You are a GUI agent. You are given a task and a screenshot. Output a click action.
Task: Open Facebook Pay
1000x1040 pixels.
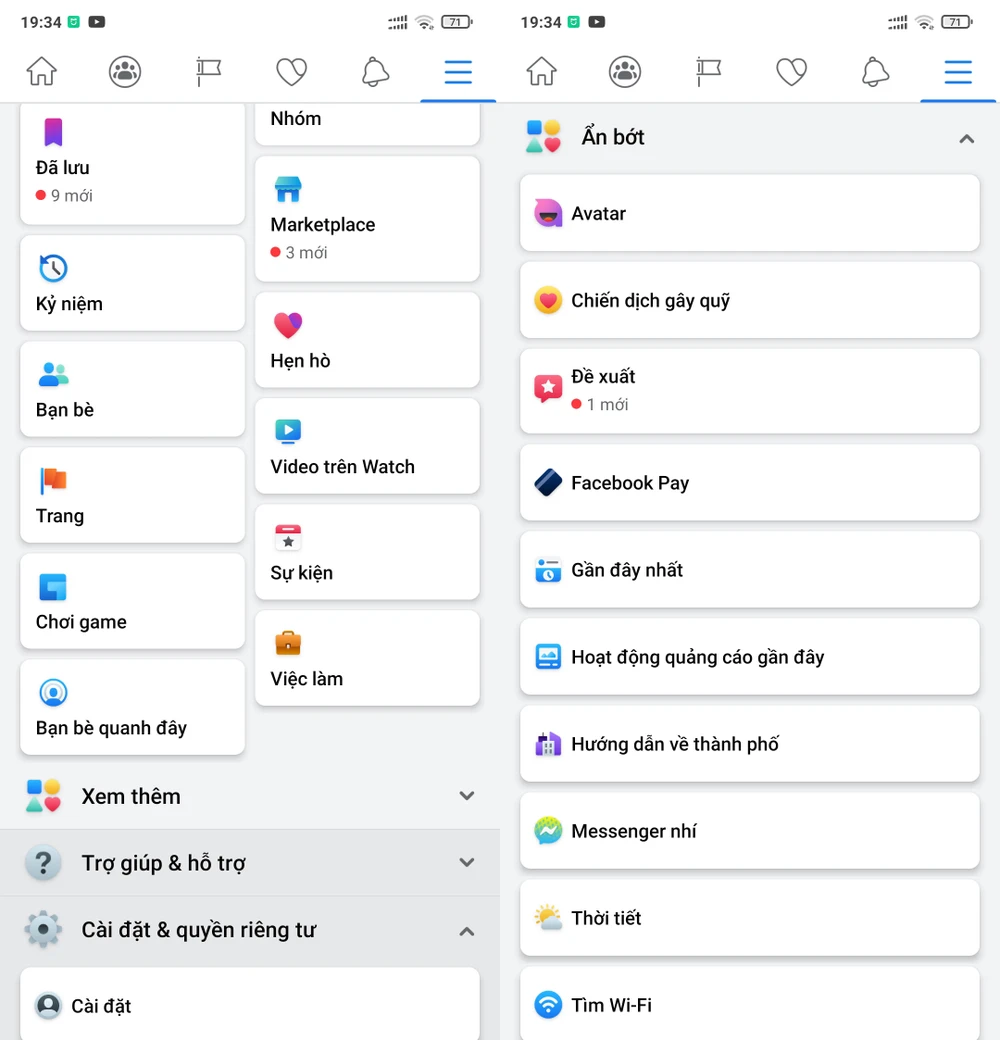tap(750, 483)
